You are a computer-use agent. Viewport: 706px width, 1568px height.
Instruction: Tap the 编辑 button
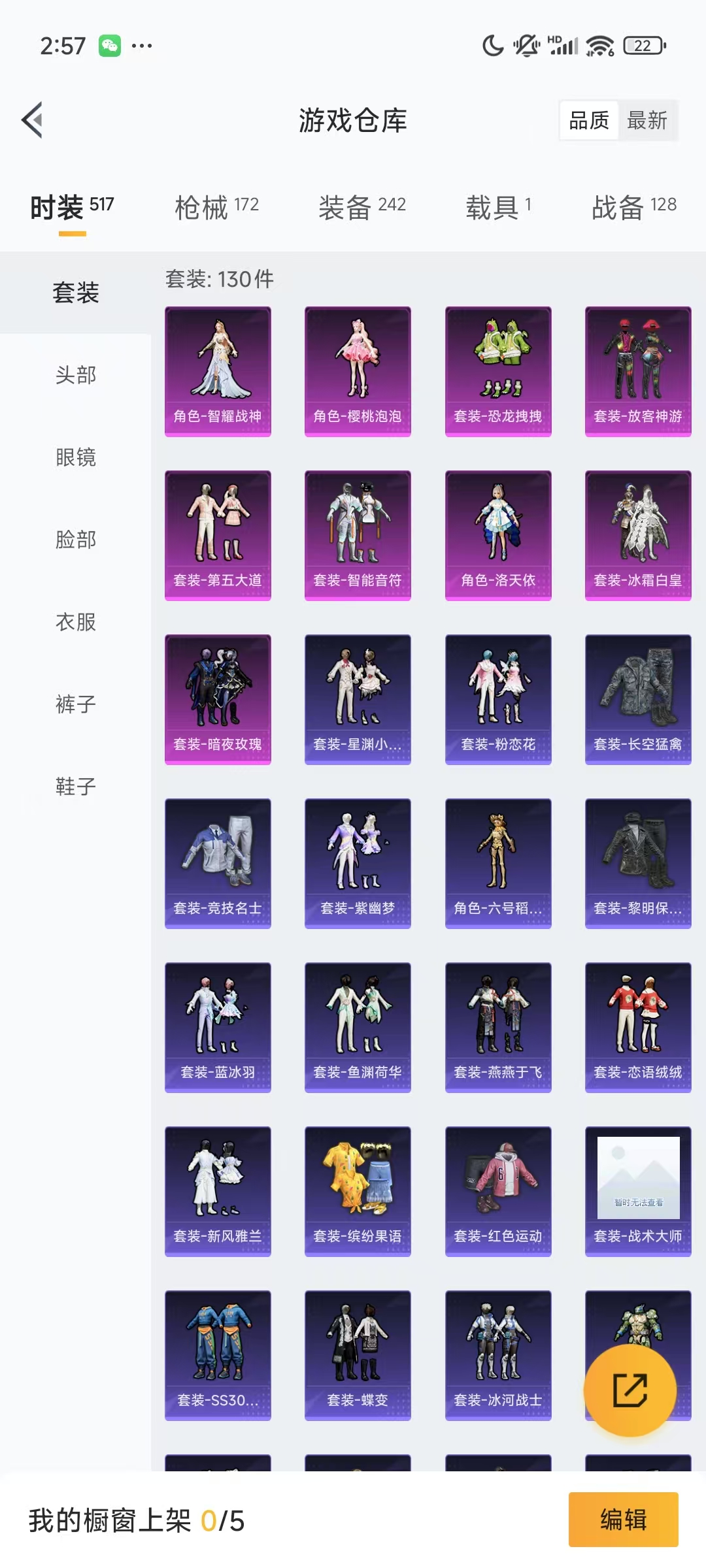click(623, 1520)
